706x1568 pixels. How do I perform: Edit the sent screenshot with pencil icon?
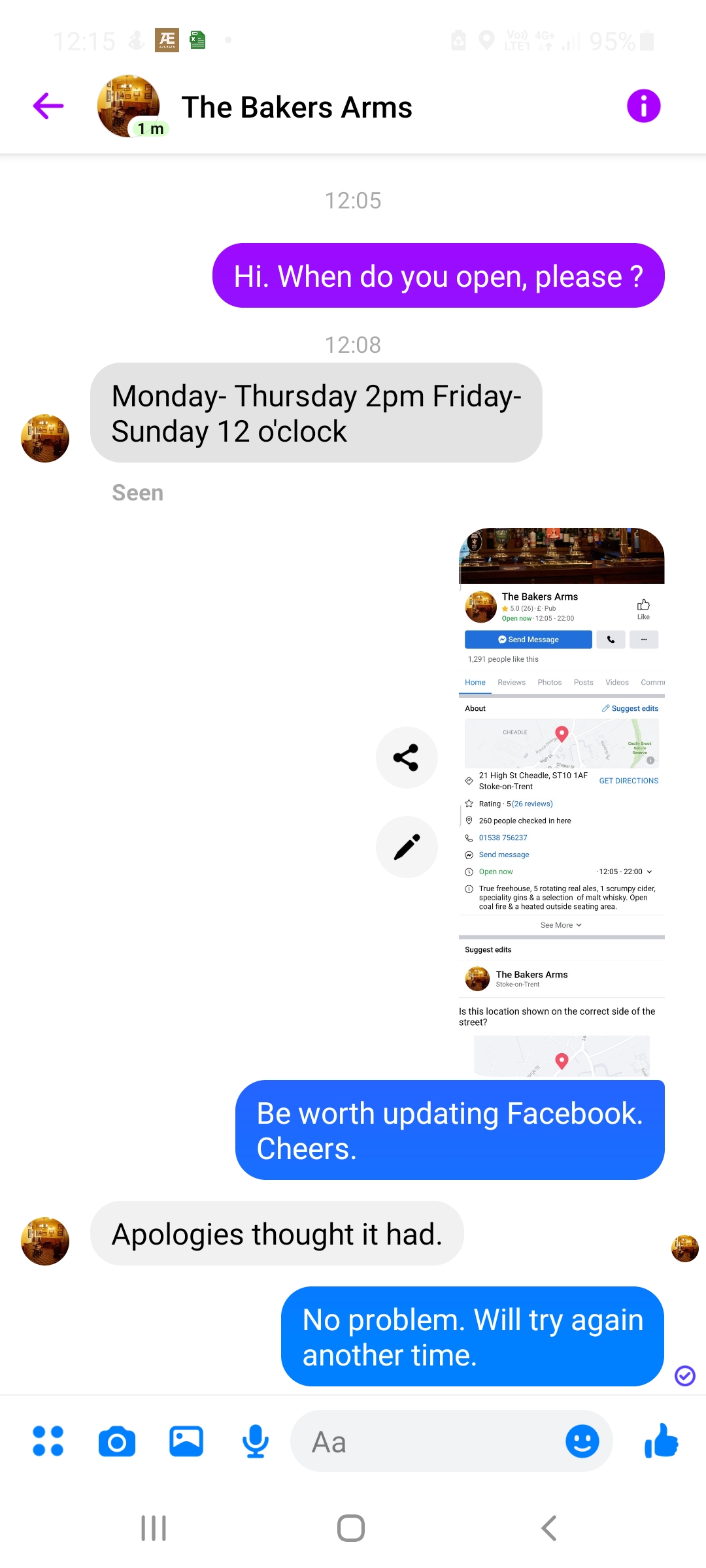click(x=406, y=847)
